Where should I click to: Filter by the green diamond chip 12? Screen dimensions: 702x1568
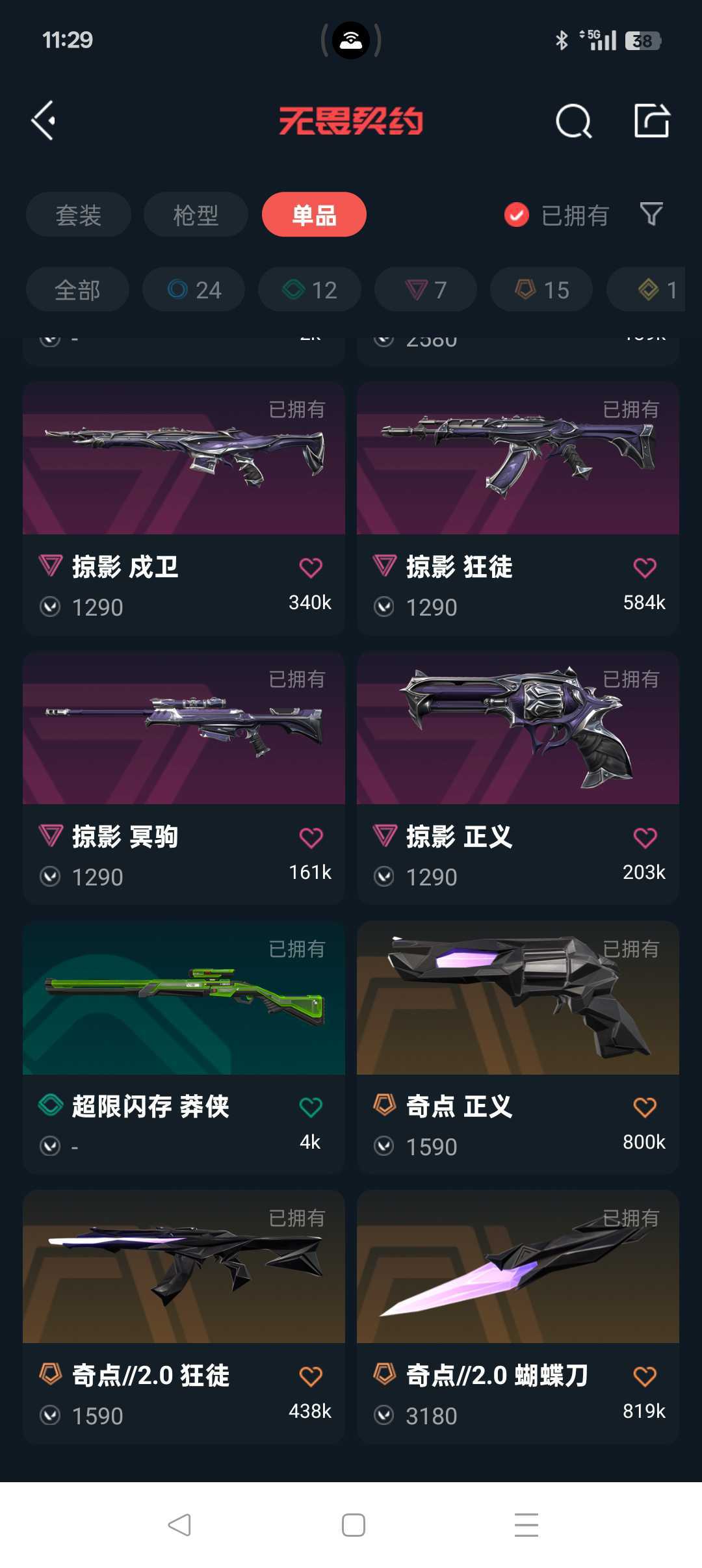click(x=309, y=290)
